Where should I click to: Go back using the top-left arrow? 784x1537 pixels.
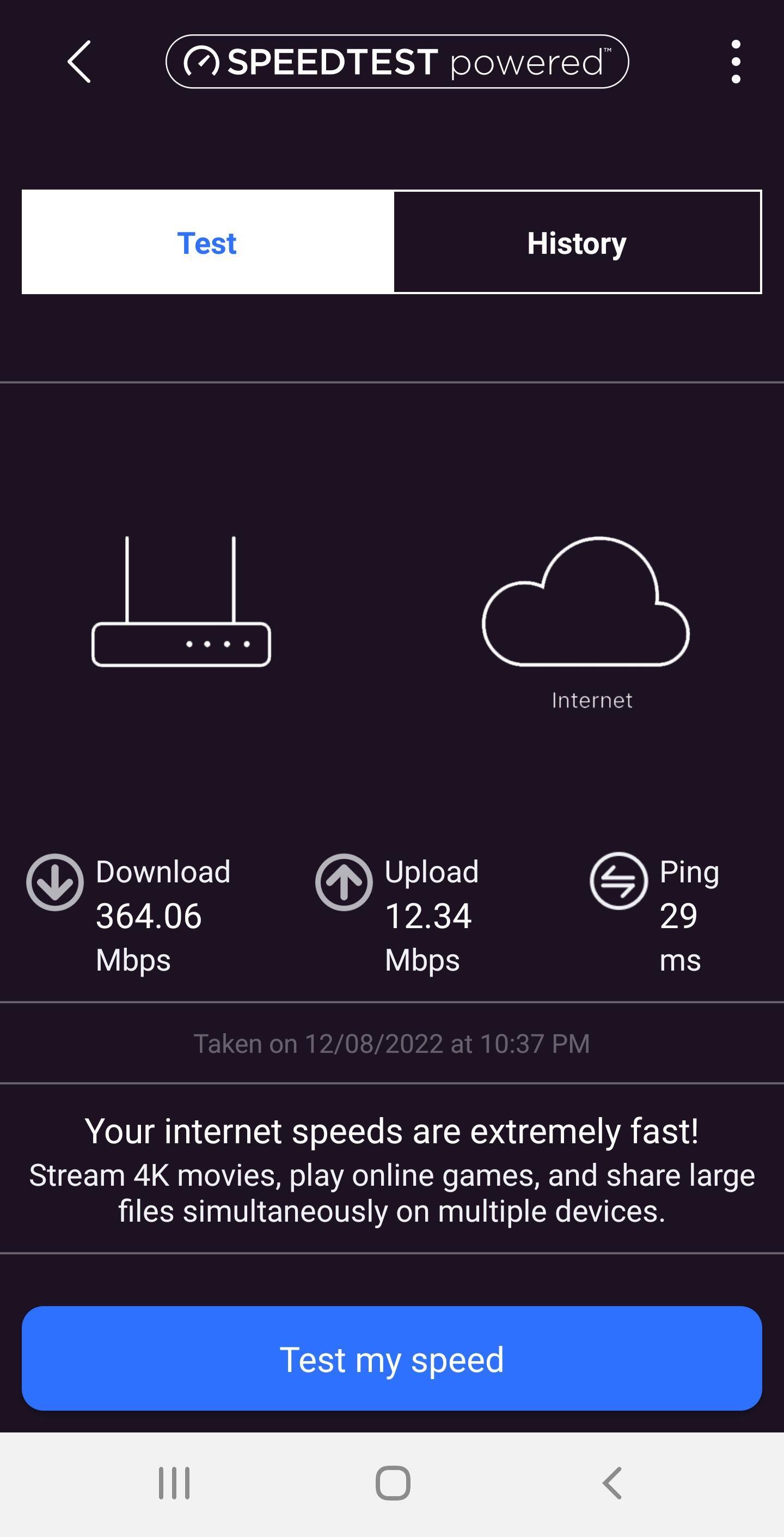click(79, 62)
